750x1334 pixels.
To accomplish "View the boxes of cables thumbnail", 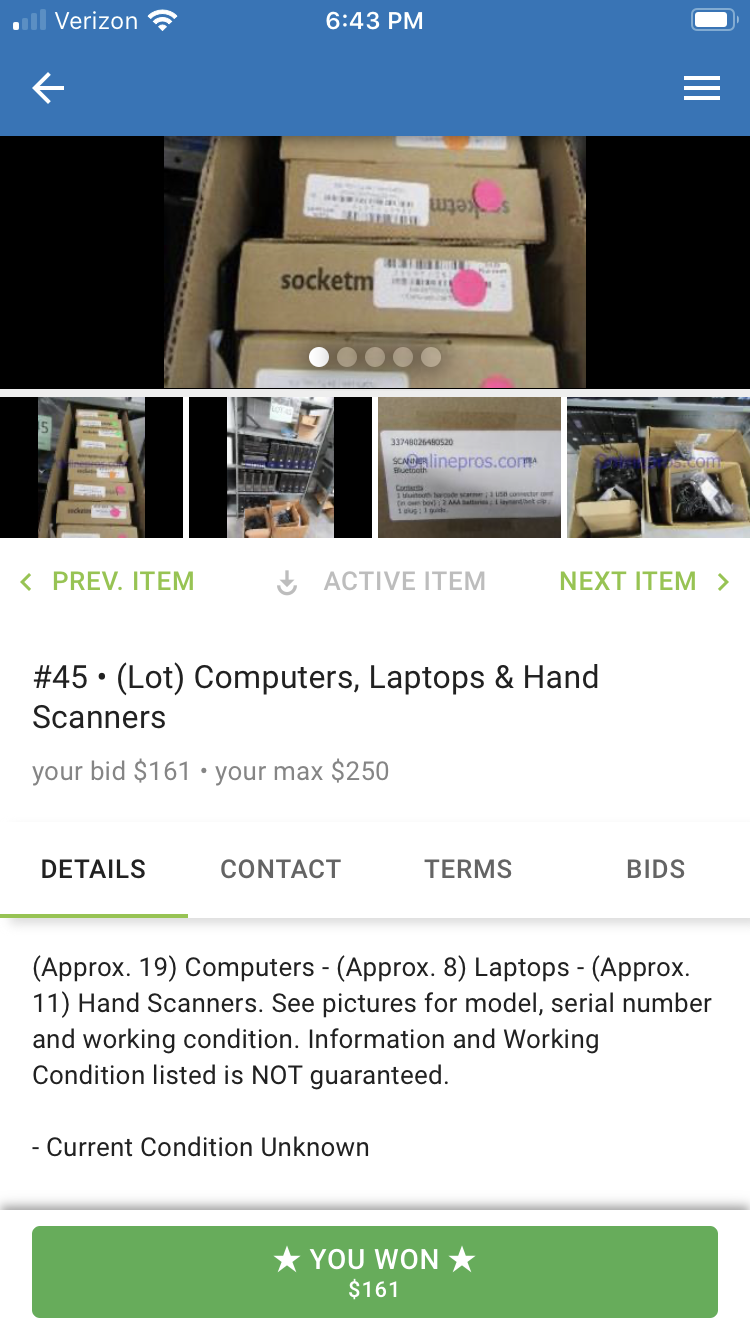I will click(x=658, y=467).
